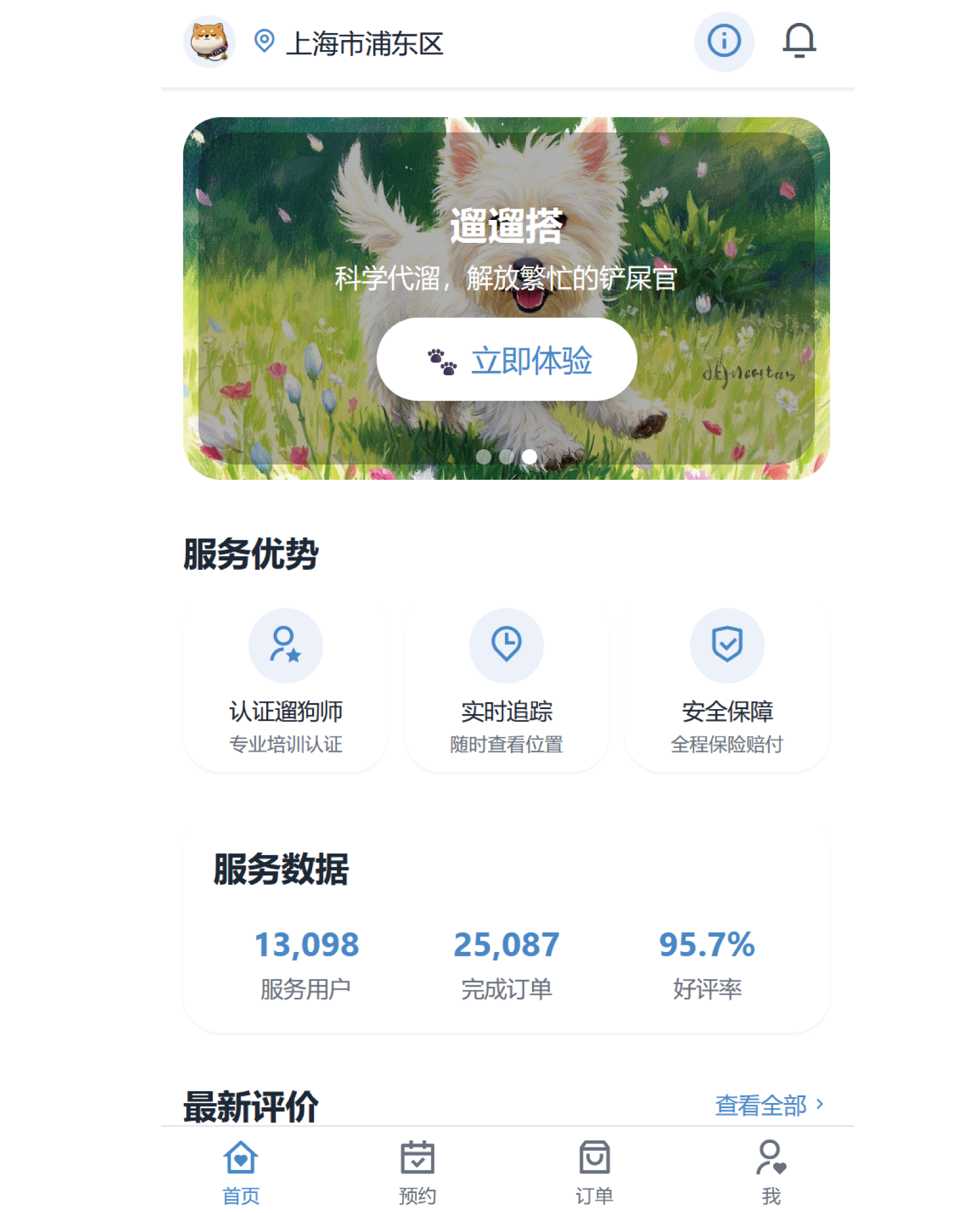Select the third carousel indicator dot
Viewport: 980px width, 1213px height.
(529, 456)
